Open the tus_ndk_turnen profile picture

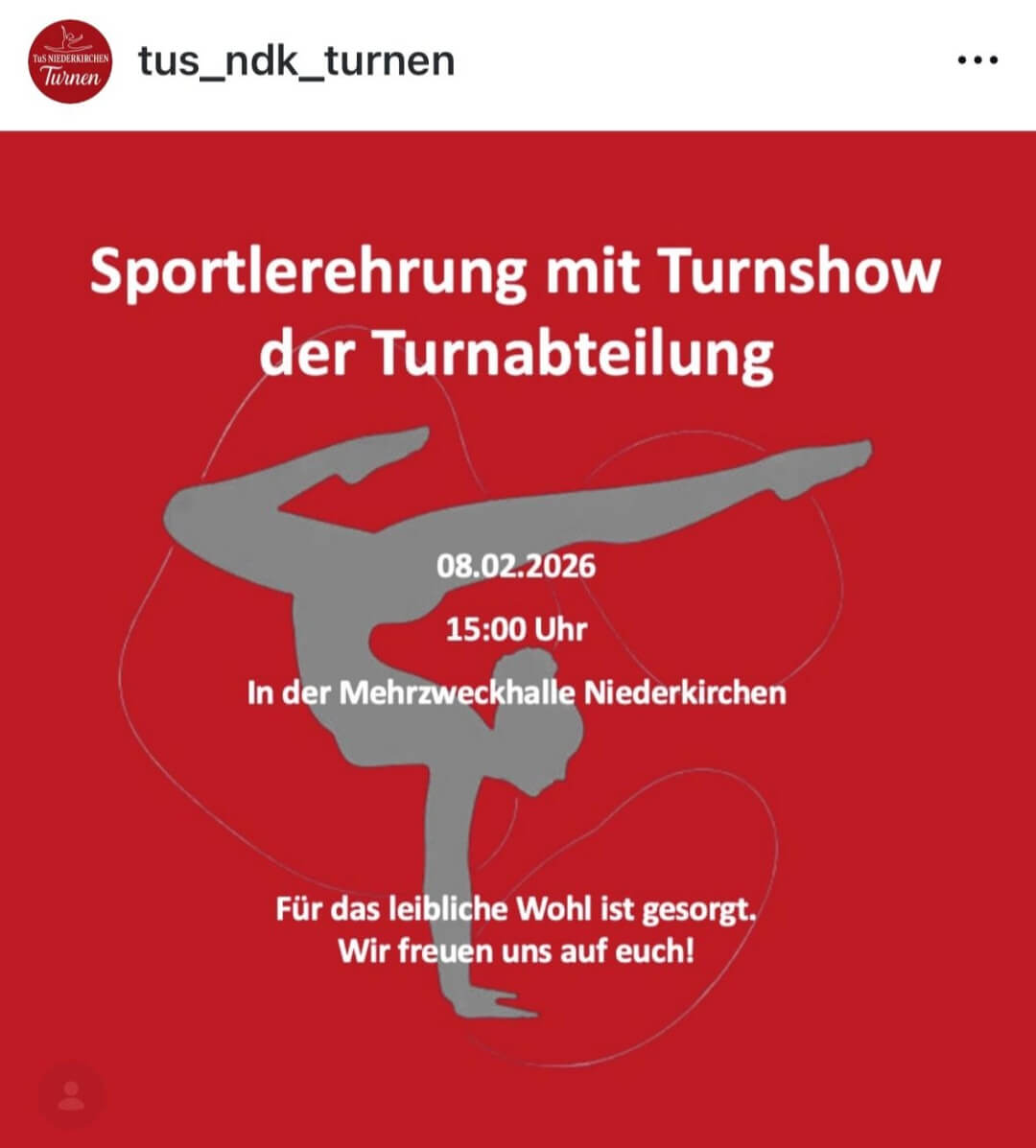click(70, 61)
